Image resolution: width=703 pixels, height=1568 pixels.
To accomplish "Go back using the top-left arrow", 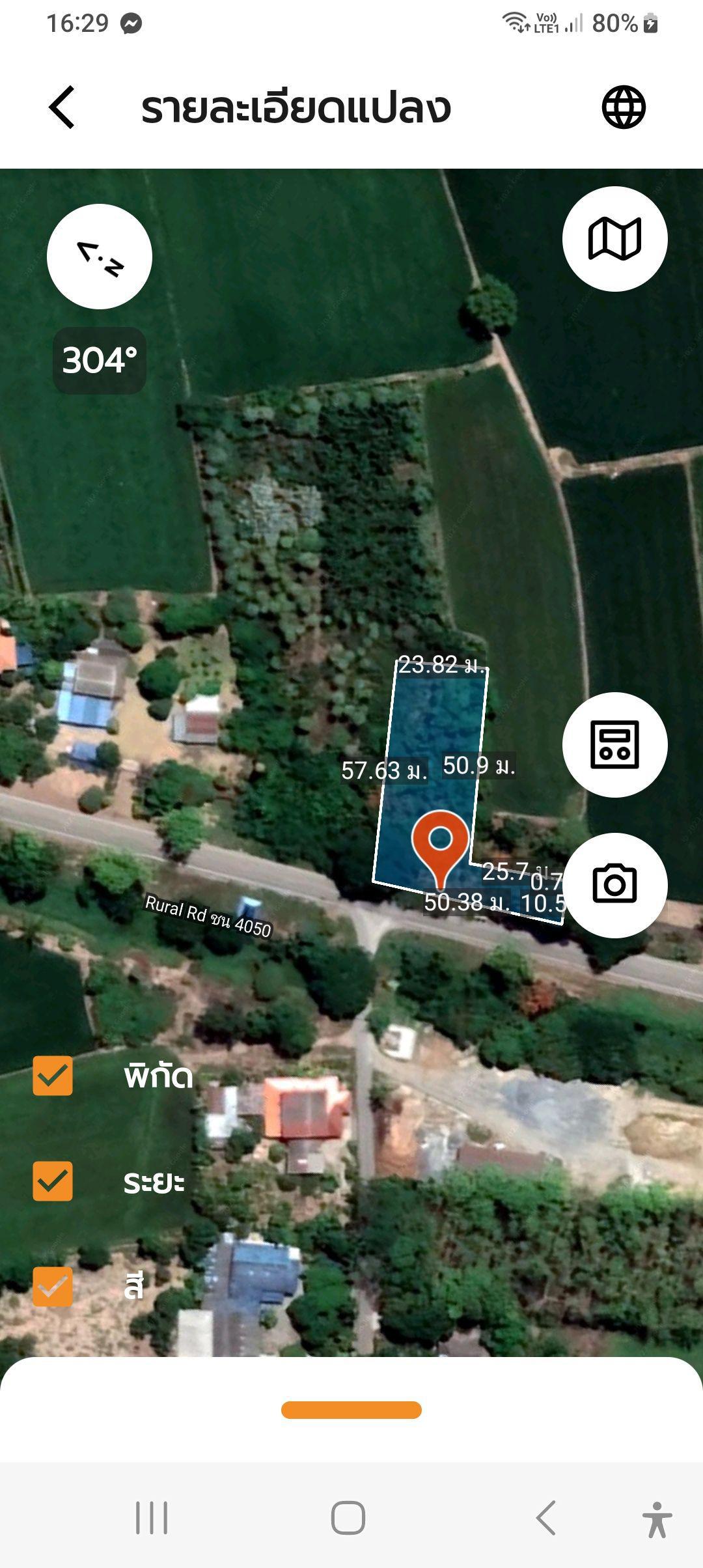I will pyautogui.click(x=62, y=107).
